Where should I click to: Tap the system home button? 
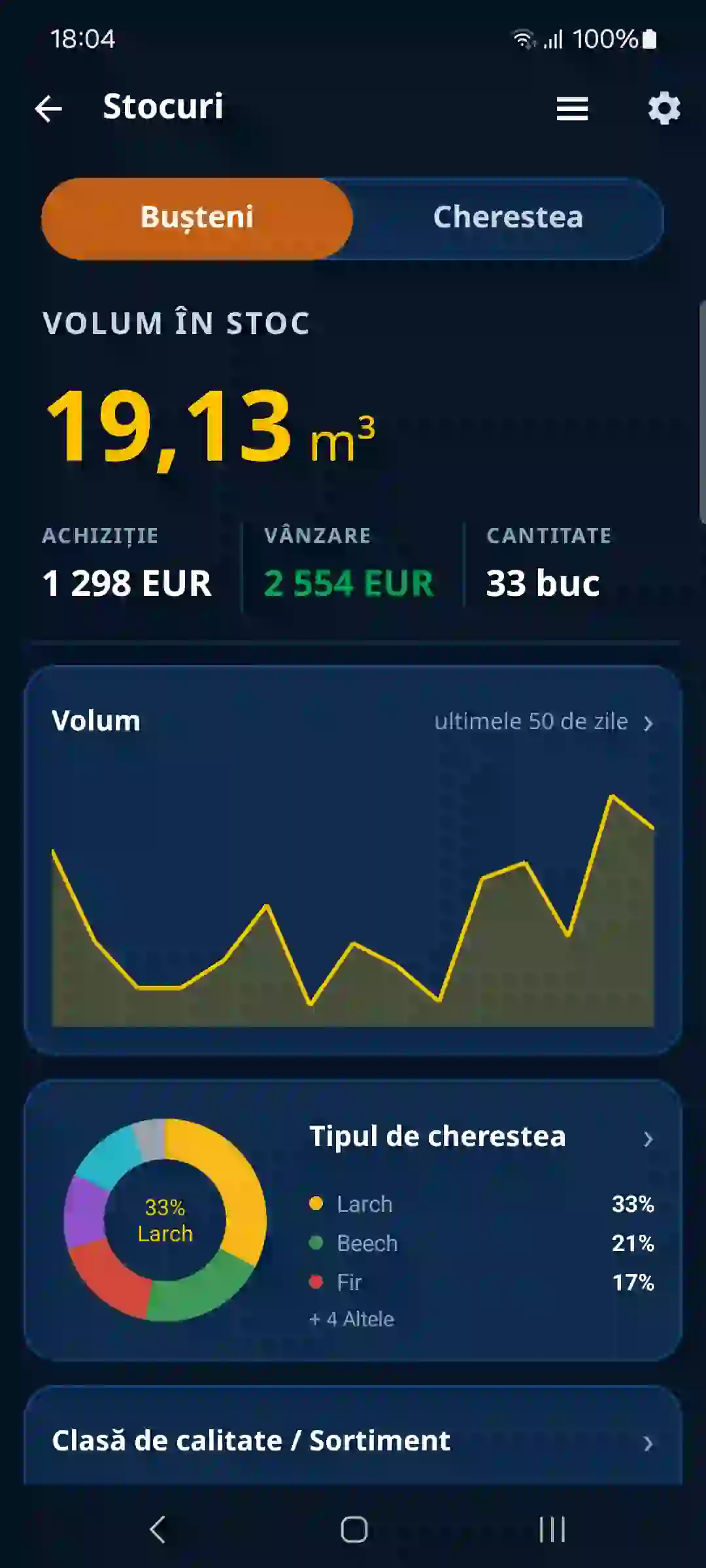[x=354, y=1529]
